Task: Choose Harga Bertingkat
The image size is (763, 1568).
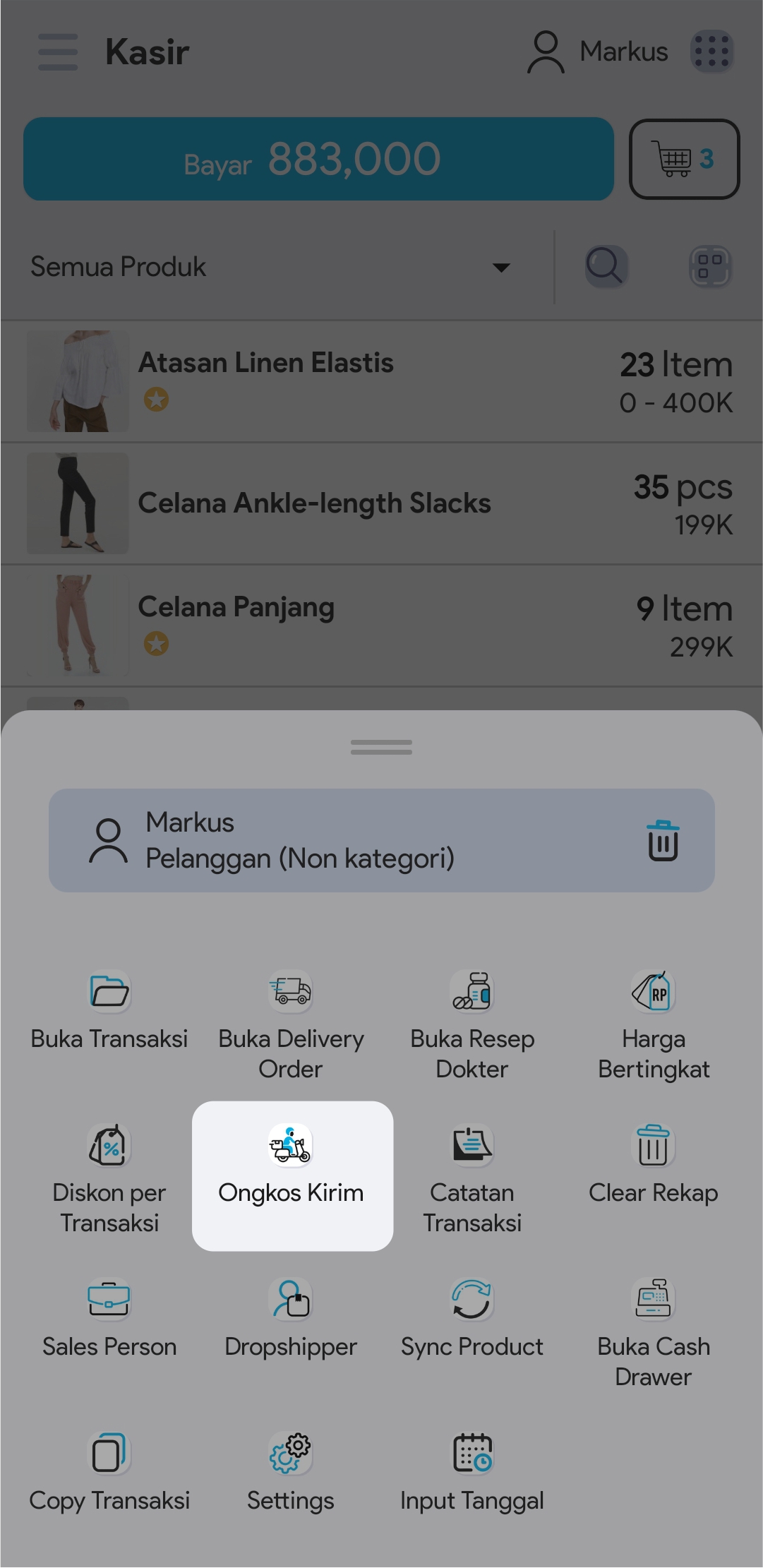Action: (654, 1024)
